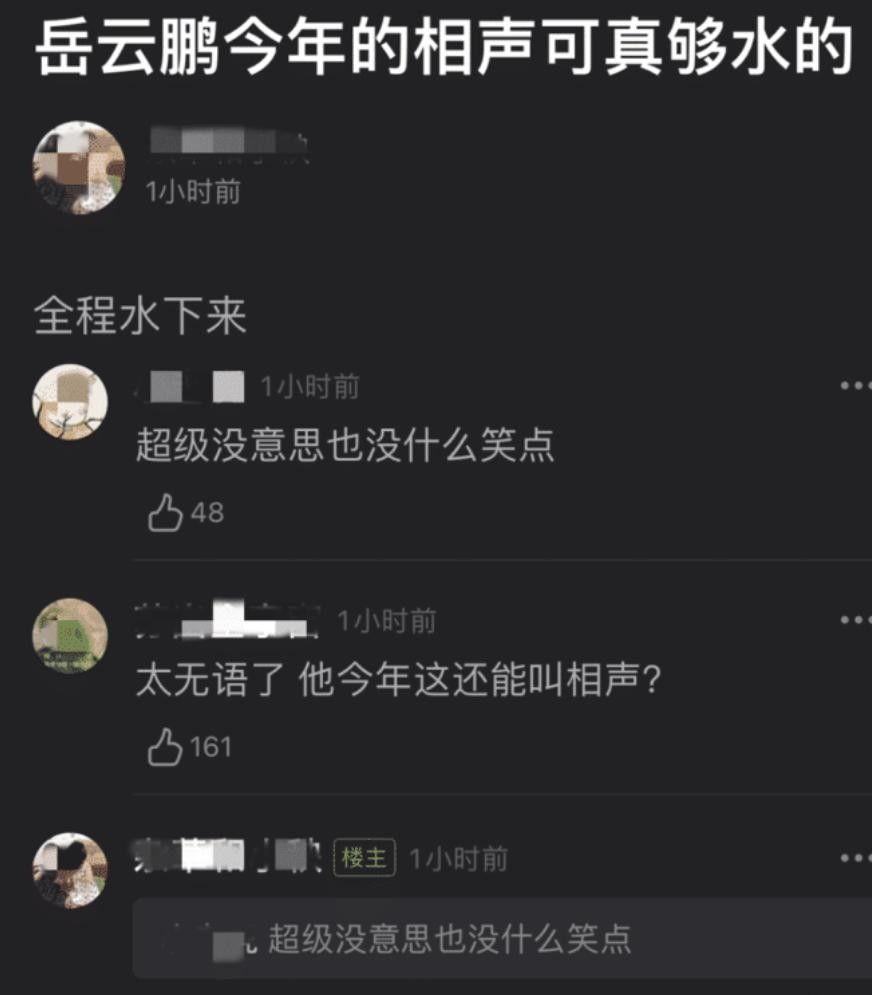Open more options for the 超级没意思 comment
This screenshot has height=995, width=872.
(855, 386)
